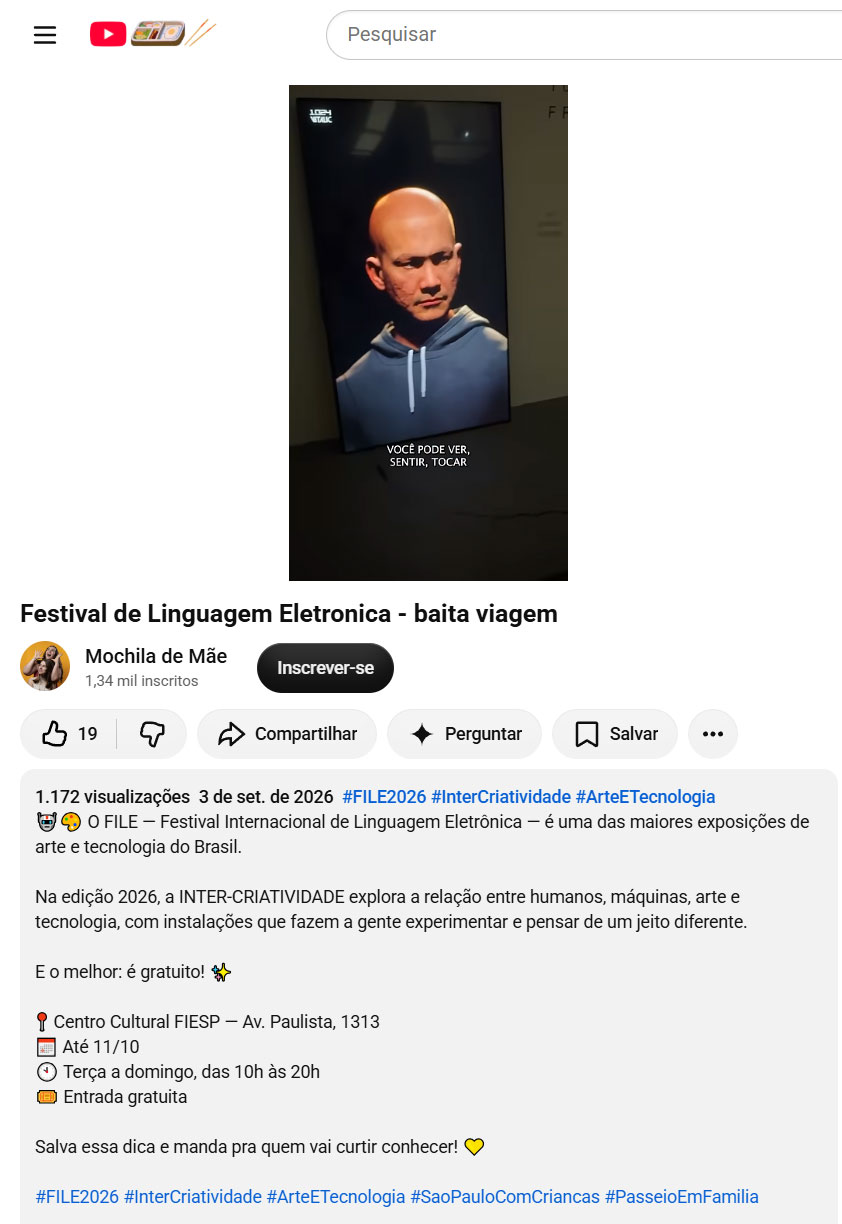The height and width of the screenshot is (1224, 842).
Task: Go to the YouTube home logo
Action: 152,34
